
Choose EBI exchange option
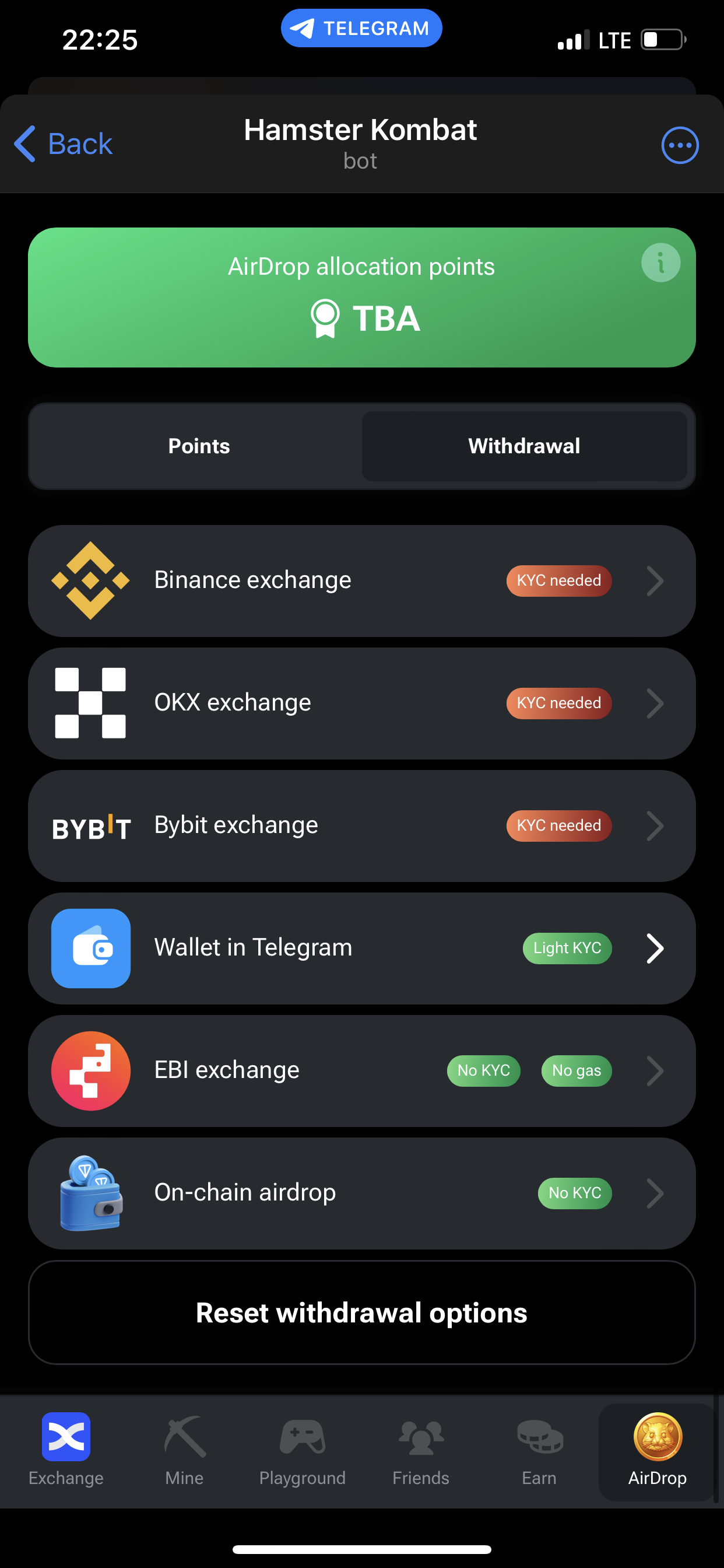(x=361, y=1070)
